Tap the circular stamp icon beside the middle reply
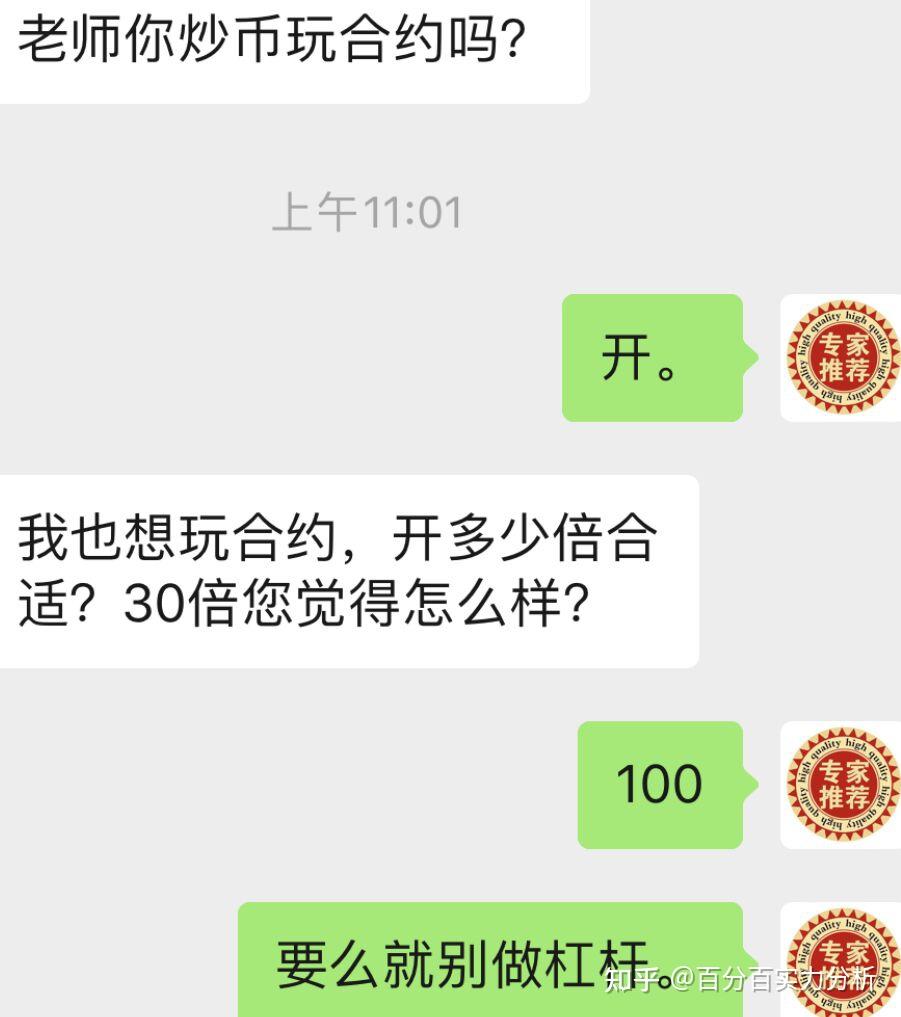 pos(843,786)
